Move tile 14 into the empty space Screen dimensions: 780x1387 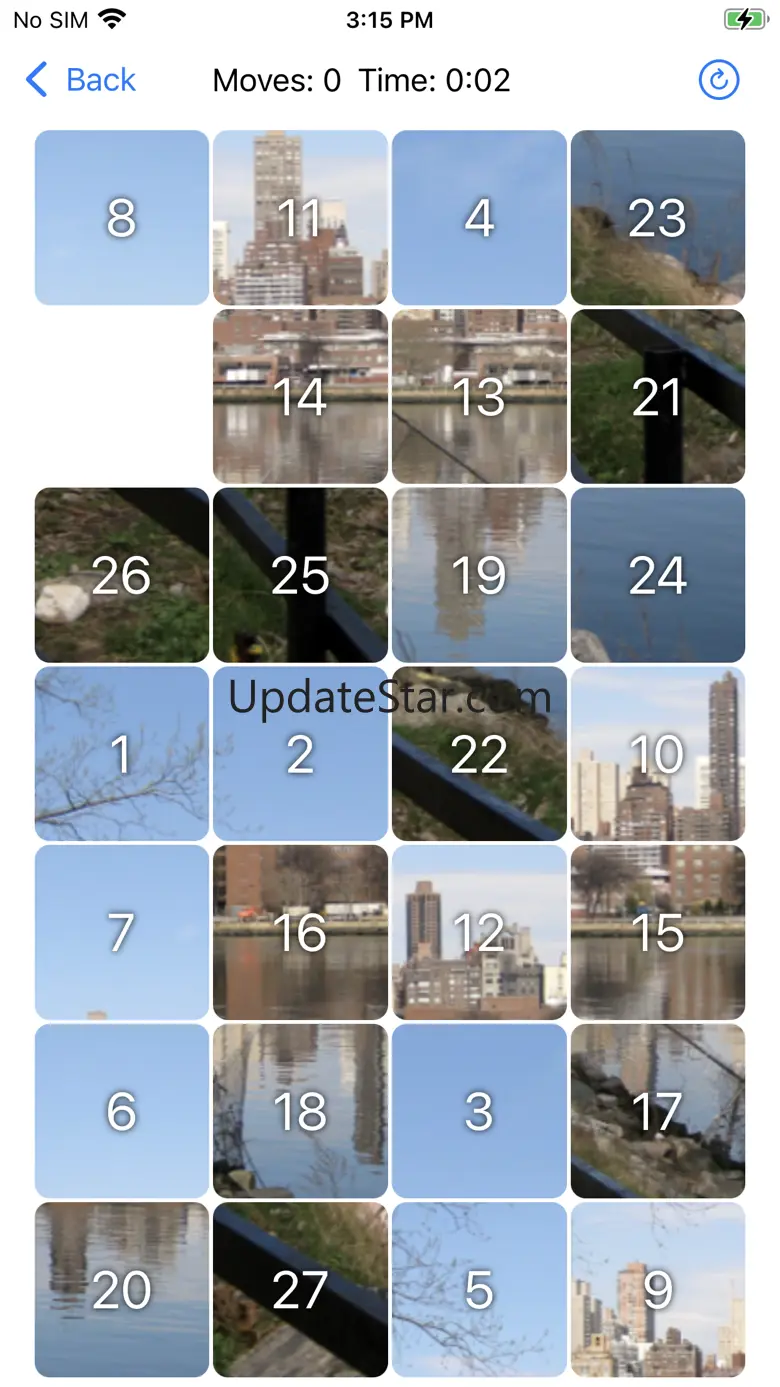pos(300,397)
